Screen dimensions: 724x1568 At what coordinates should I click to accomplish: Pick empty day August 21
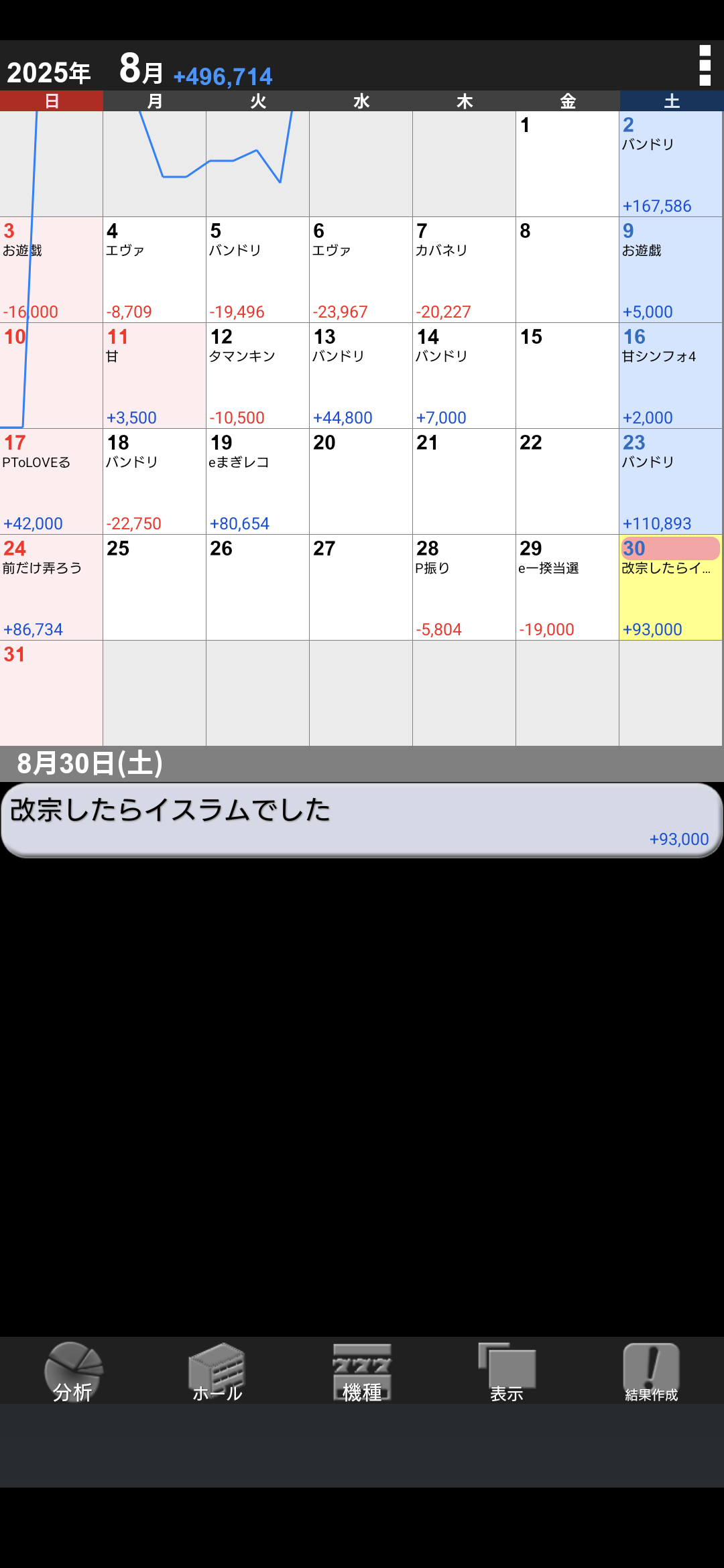[x=465, y=482]
